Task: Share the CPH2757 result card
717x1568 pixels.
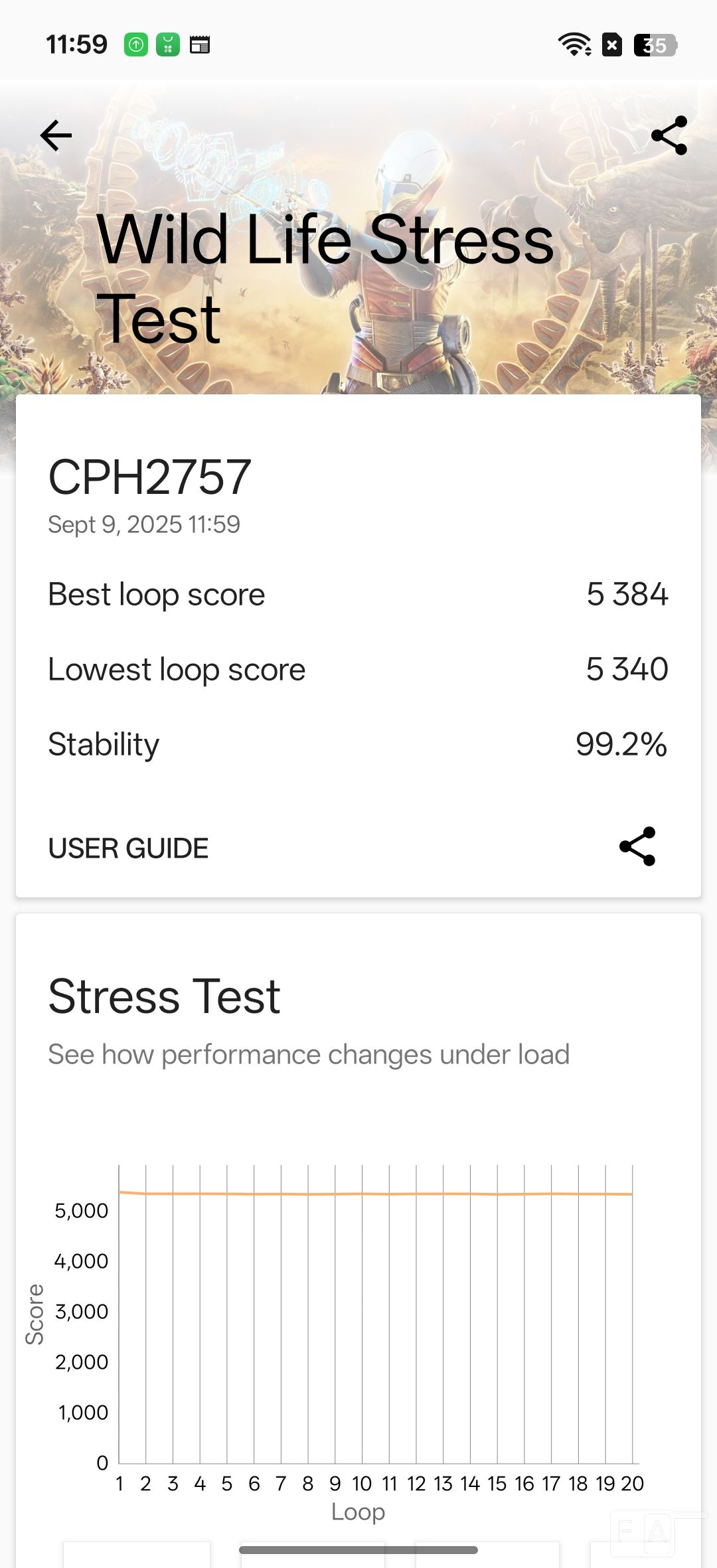Action: [x=637, y=846]
